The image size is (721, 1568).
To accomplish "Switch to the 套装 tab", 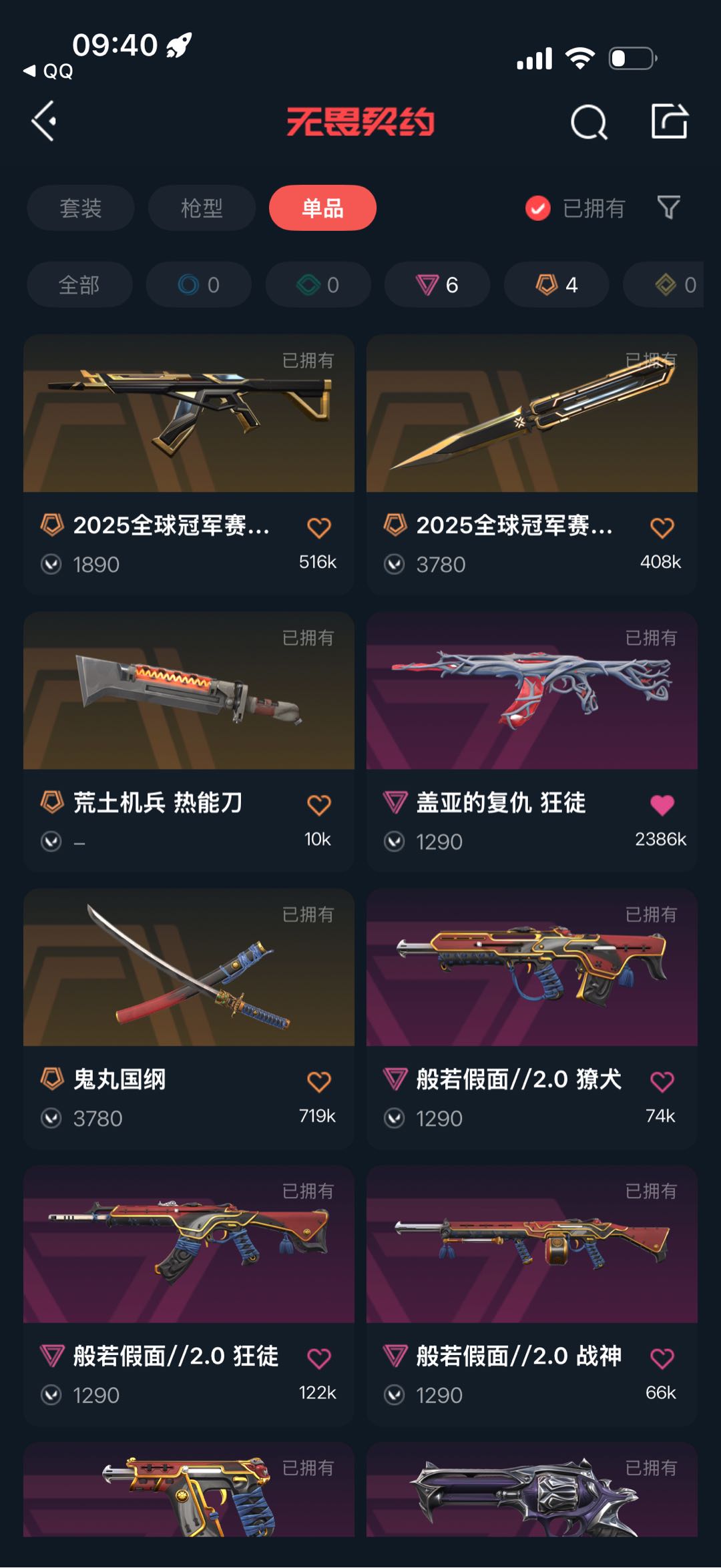I will 81,208.
